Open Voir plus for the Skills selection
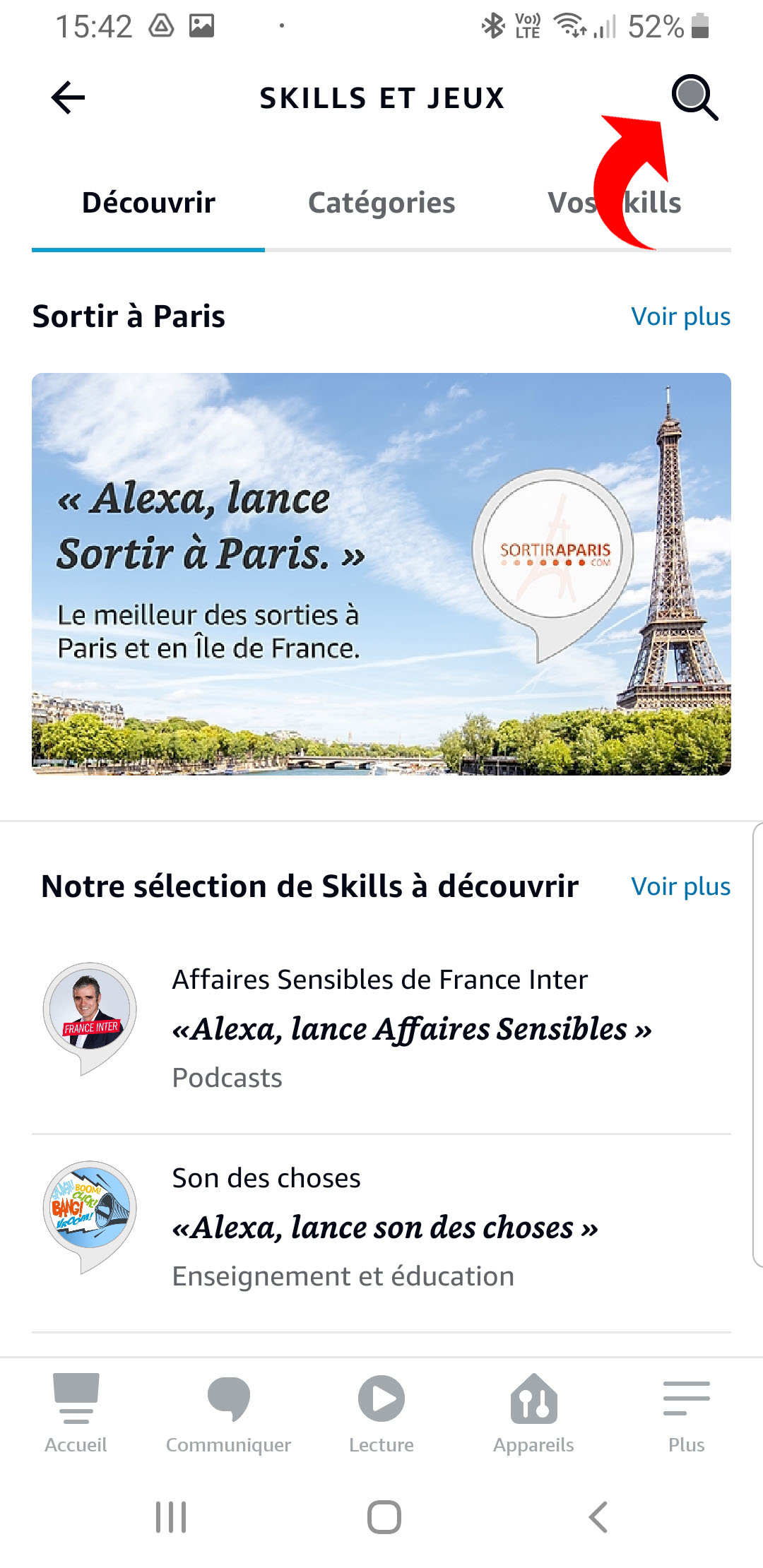 [680, 886]
